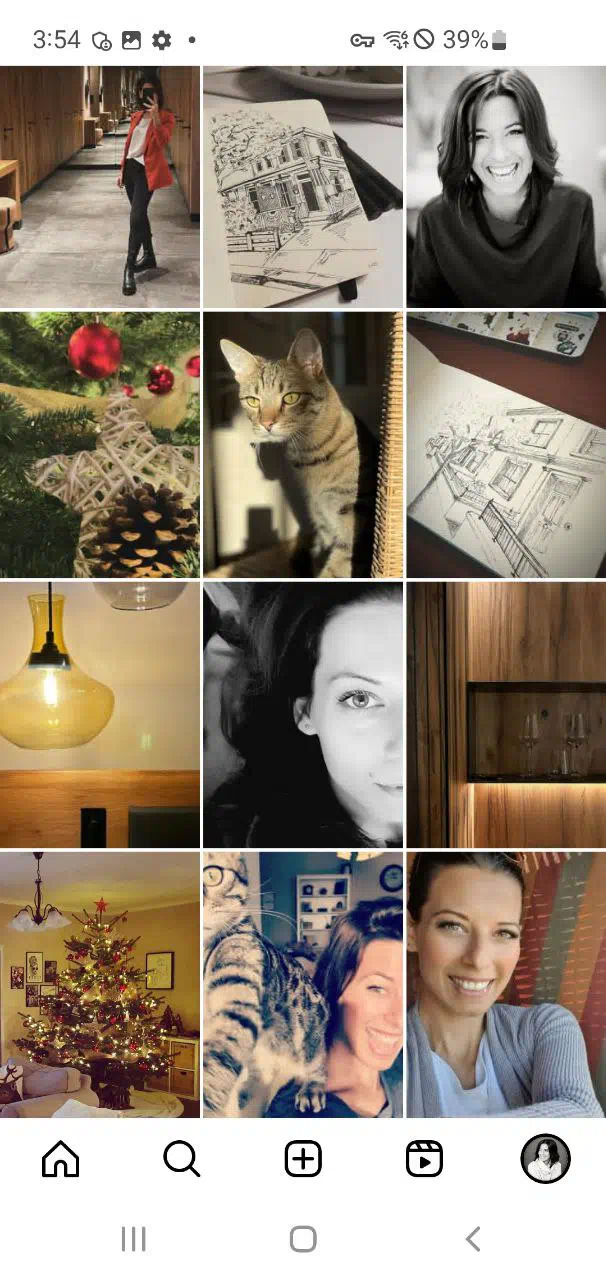Create a new post
This screenshot has height=1280, width=606.
coord(303,1159)
